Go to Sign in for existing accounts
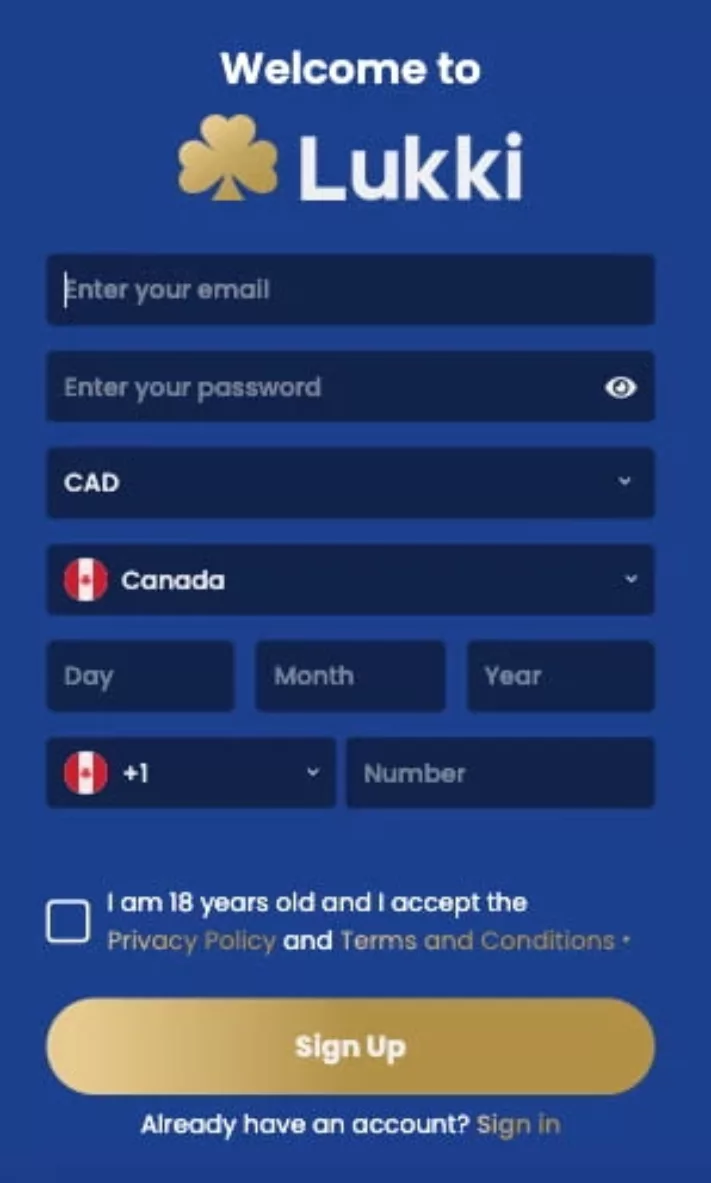The height and width of the screenshot is (1183, 711). click(x=518, y=1124)
